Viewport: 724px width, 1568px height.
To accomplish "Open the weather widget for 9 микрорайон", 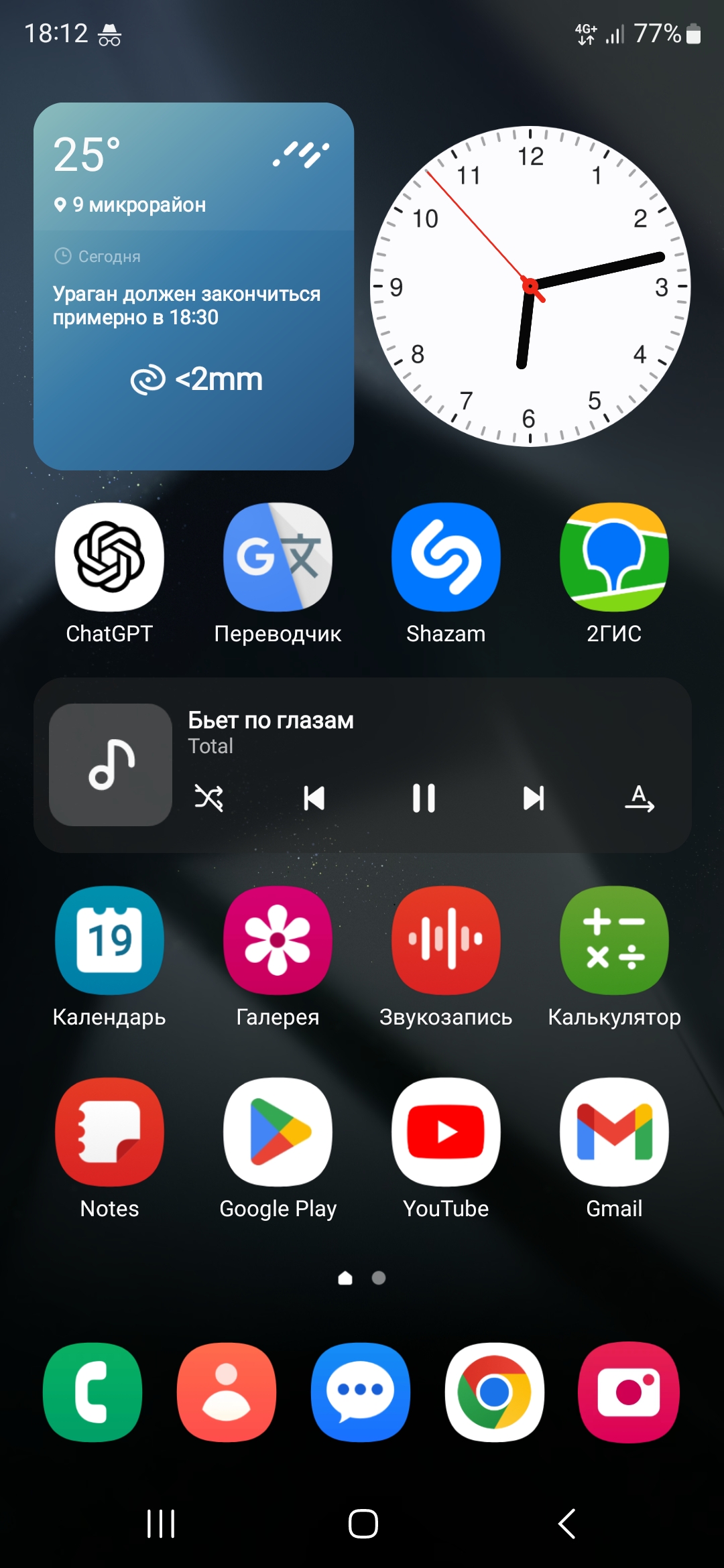I will pyautogui.click(x=194, y=286).
